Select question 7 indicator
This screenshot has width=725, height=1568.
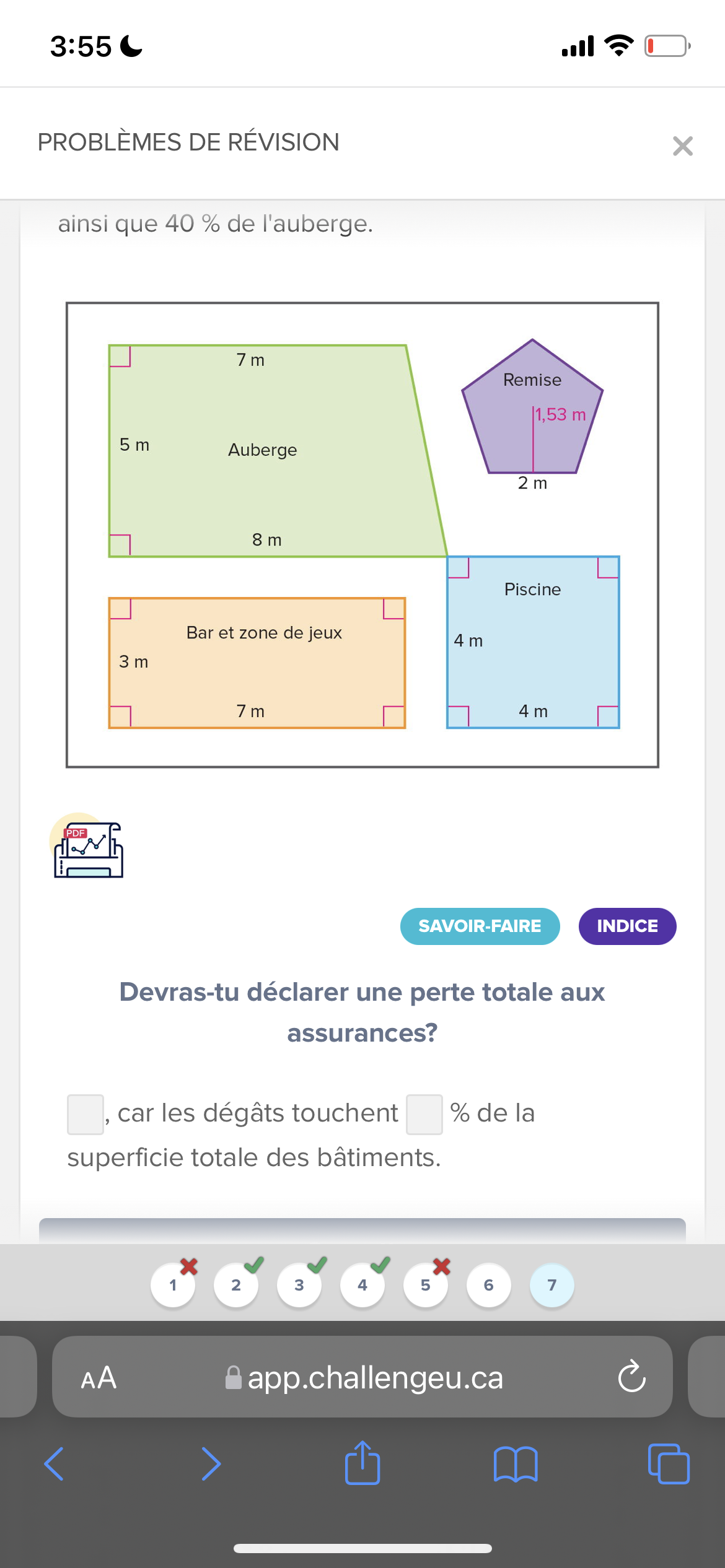(x=552, y=1285)
